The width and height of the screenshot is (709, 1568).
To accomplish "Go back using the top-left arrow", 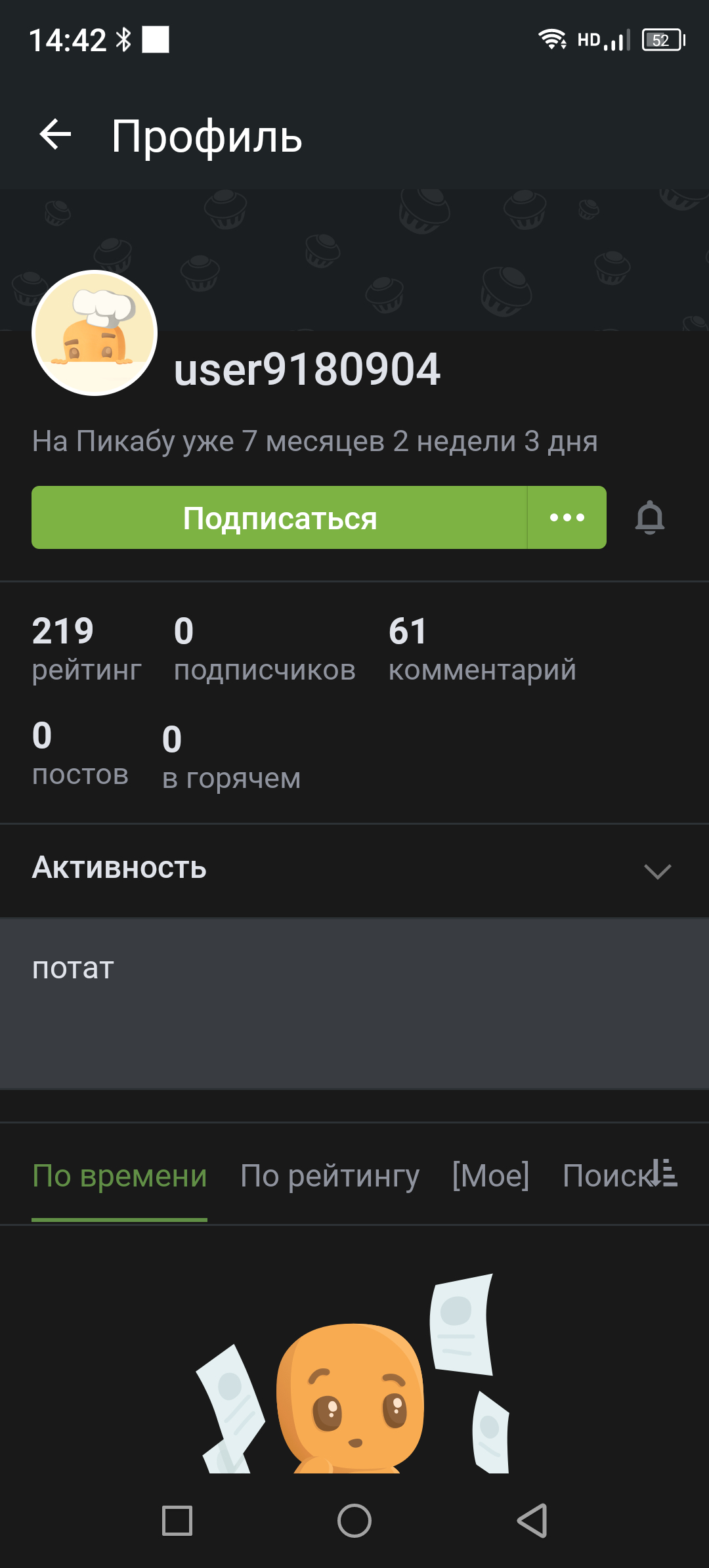I will [55, 135].
